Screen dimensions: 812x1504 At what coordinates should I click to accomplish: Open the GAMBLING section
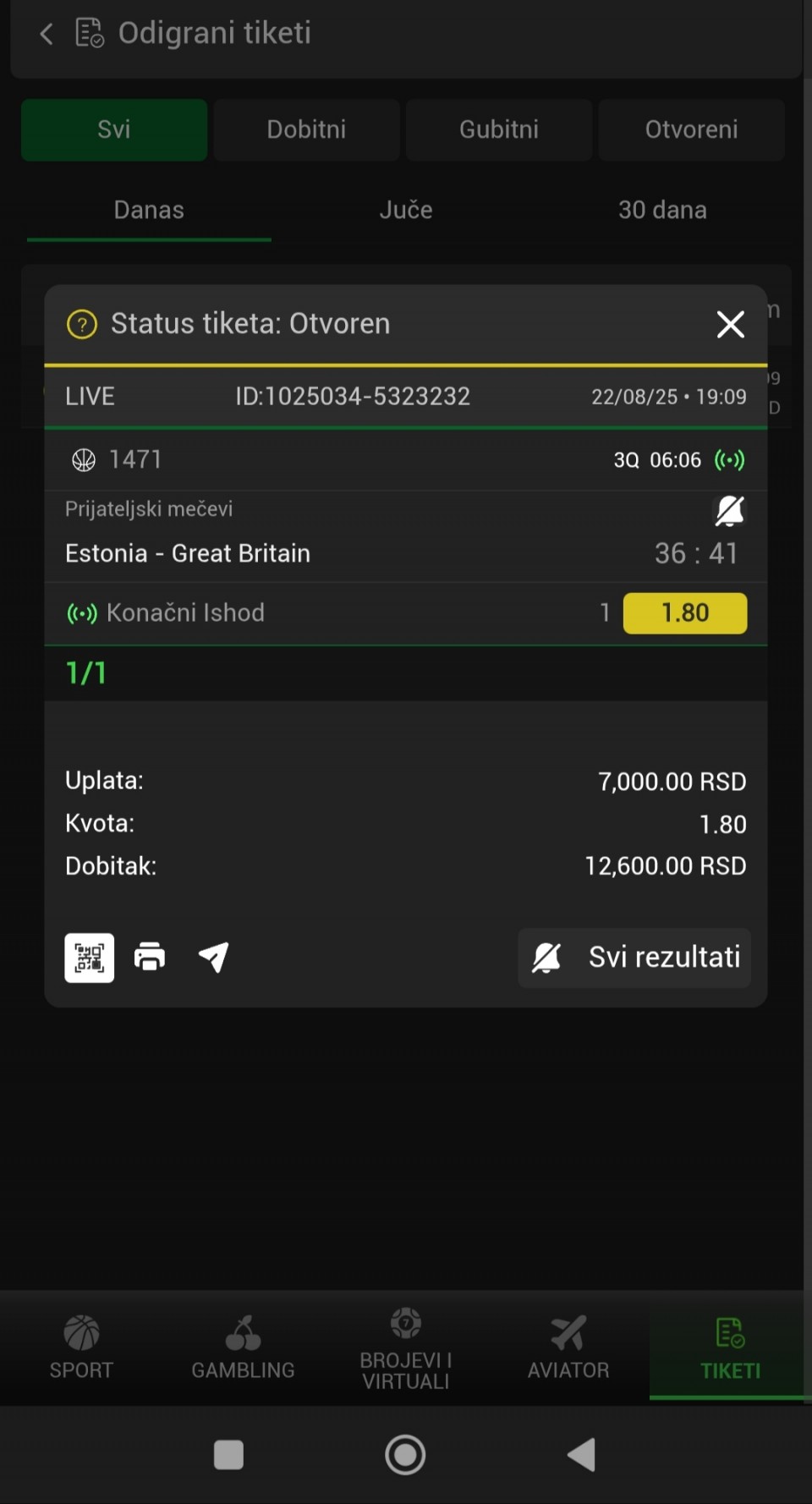point(243,1348)
